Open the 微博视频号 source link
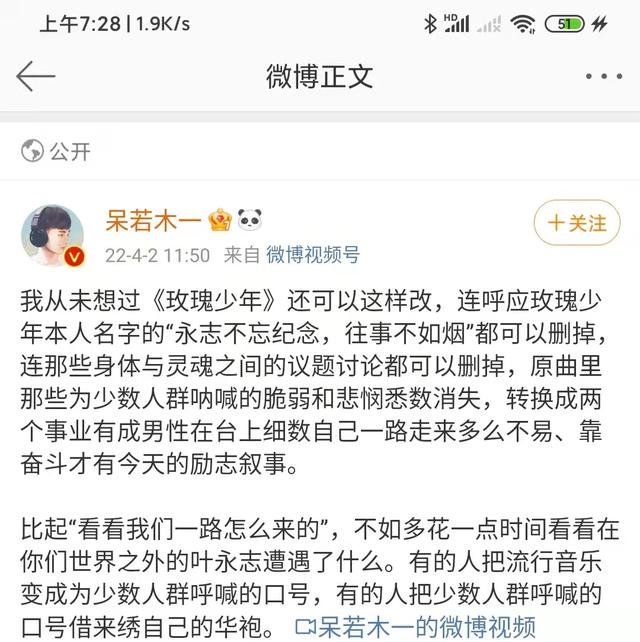 (x=312, y=255)
